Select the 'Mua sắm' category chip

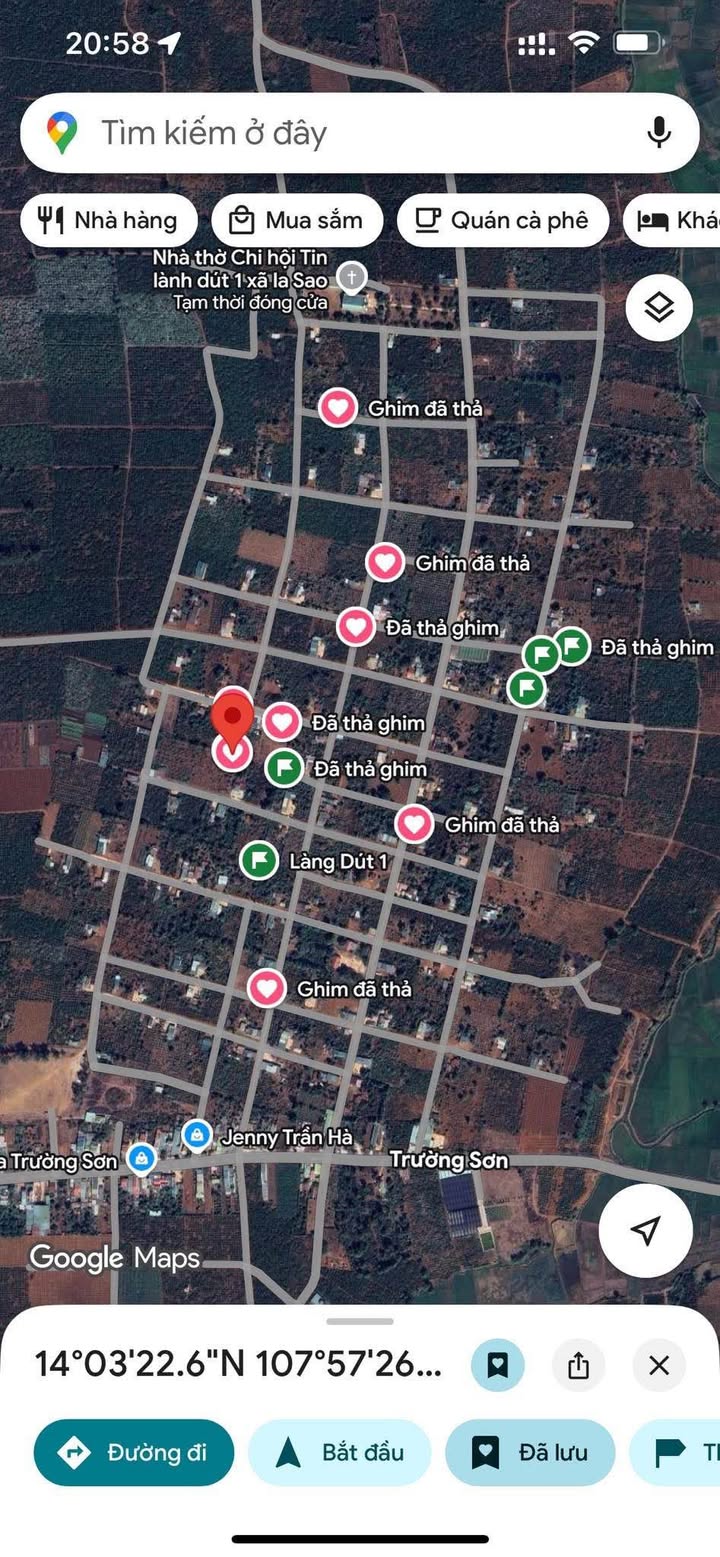(297, 220)
